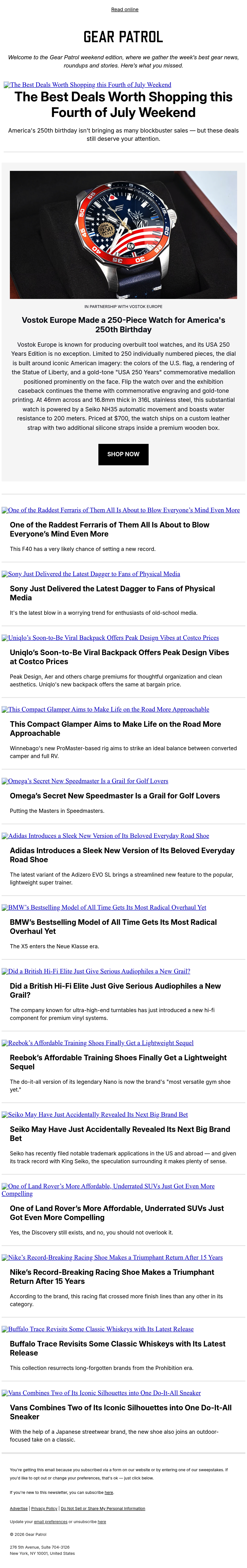Open the Seiko brand bet article link
The height and width of the screenshot is (1568, 247).
[95, 1114]
